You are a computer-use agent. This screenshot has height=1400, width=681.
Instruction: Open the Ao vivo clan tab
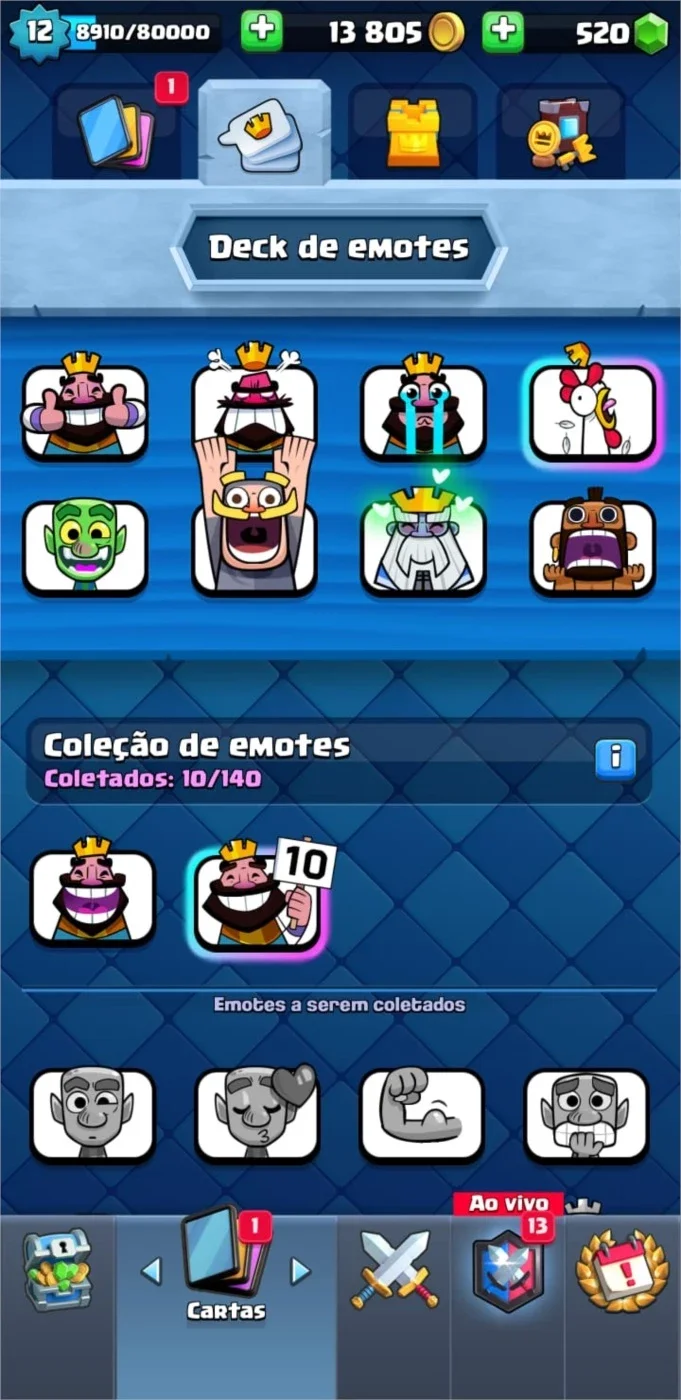507,1270
